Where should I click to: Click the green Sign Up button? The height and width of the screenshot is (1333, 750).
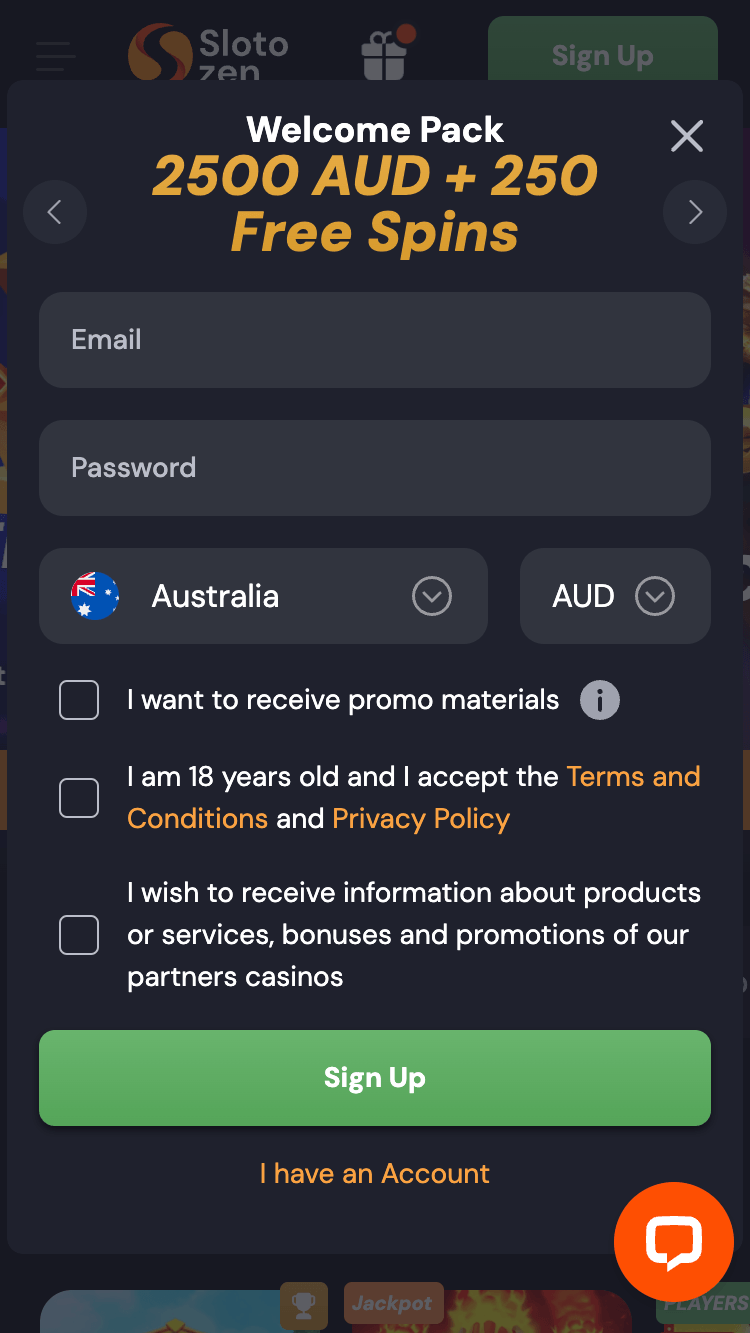(375, 1078)
